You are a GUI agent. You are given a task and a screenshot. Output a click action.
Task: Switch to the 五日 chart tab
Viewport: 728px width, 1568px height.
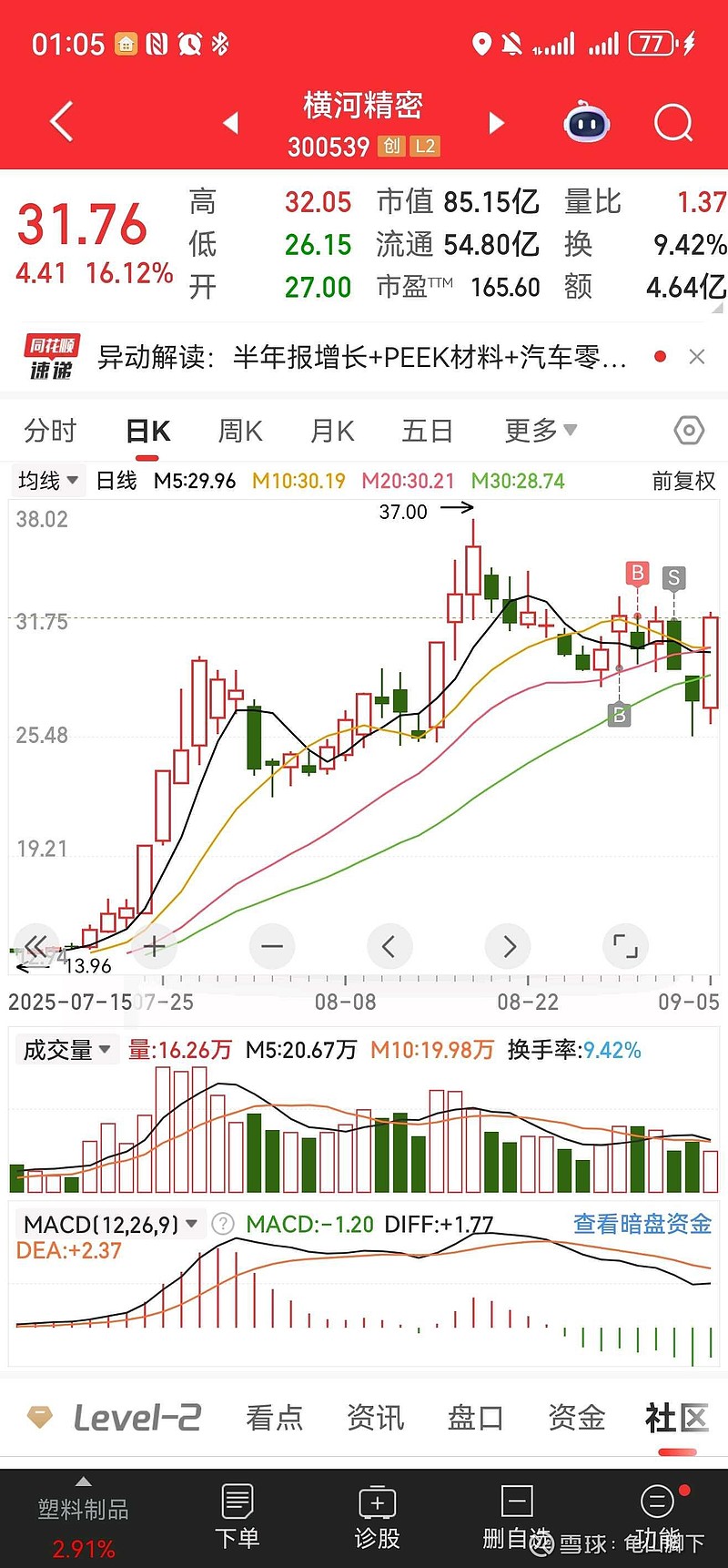[x=427, y=431]
